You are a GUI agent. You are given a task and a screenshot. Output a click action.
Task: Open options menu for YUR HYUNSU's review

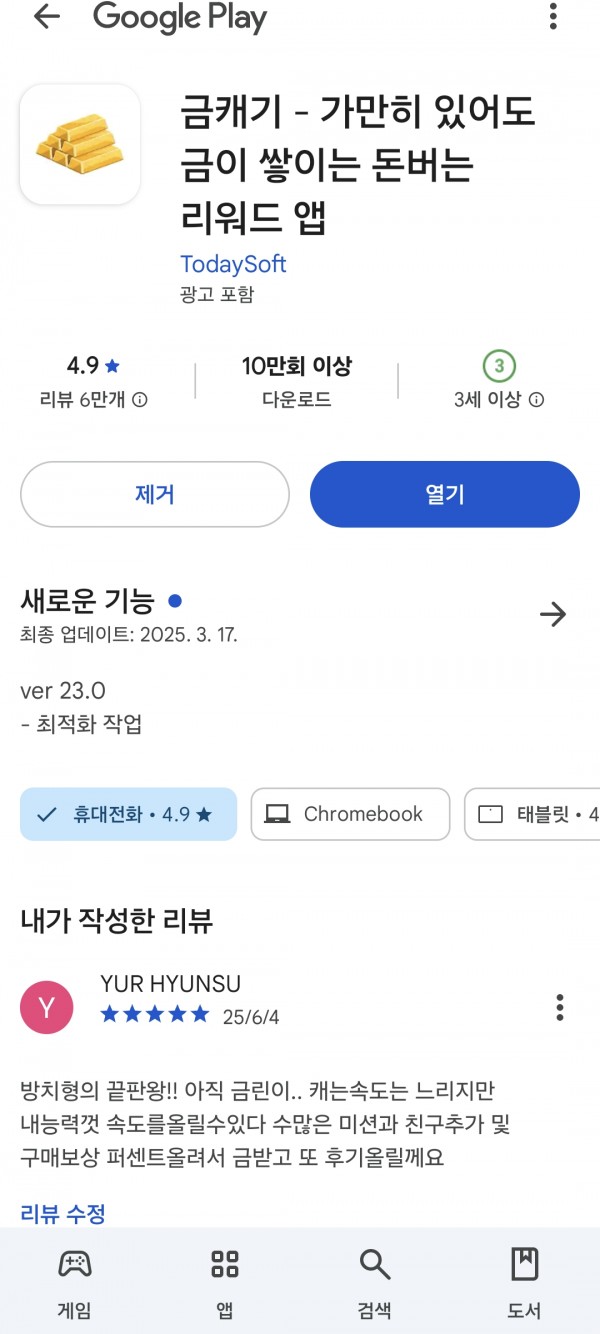[560, 1007]
